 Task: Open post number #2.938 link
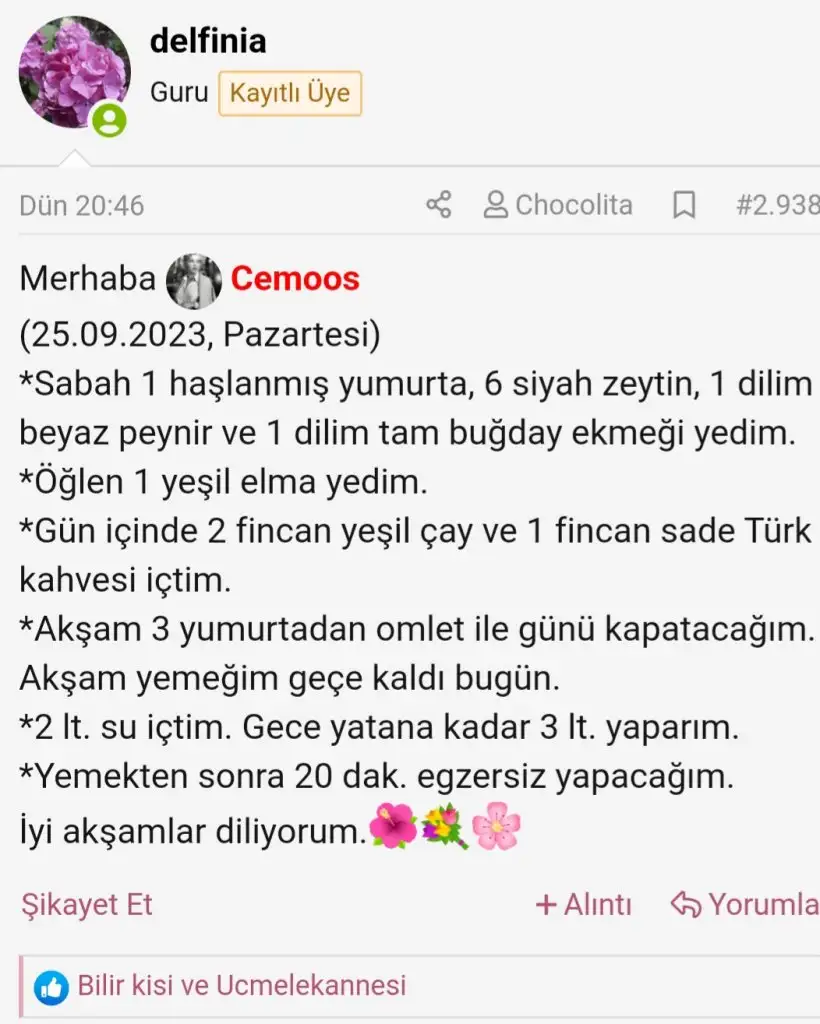coord(777,205)
